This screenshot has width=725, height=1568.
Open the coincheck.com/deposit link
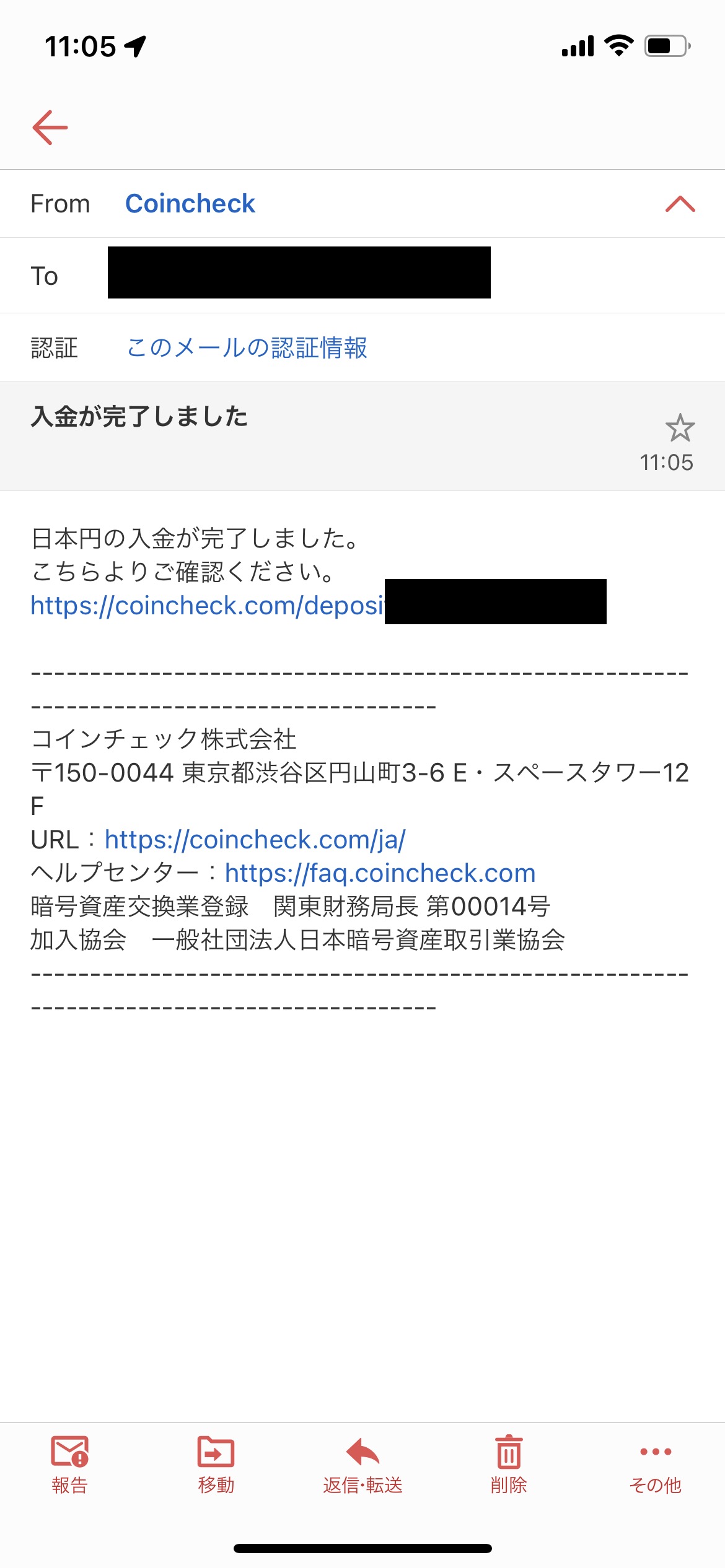pyautogui.click(x=208, y=605)
